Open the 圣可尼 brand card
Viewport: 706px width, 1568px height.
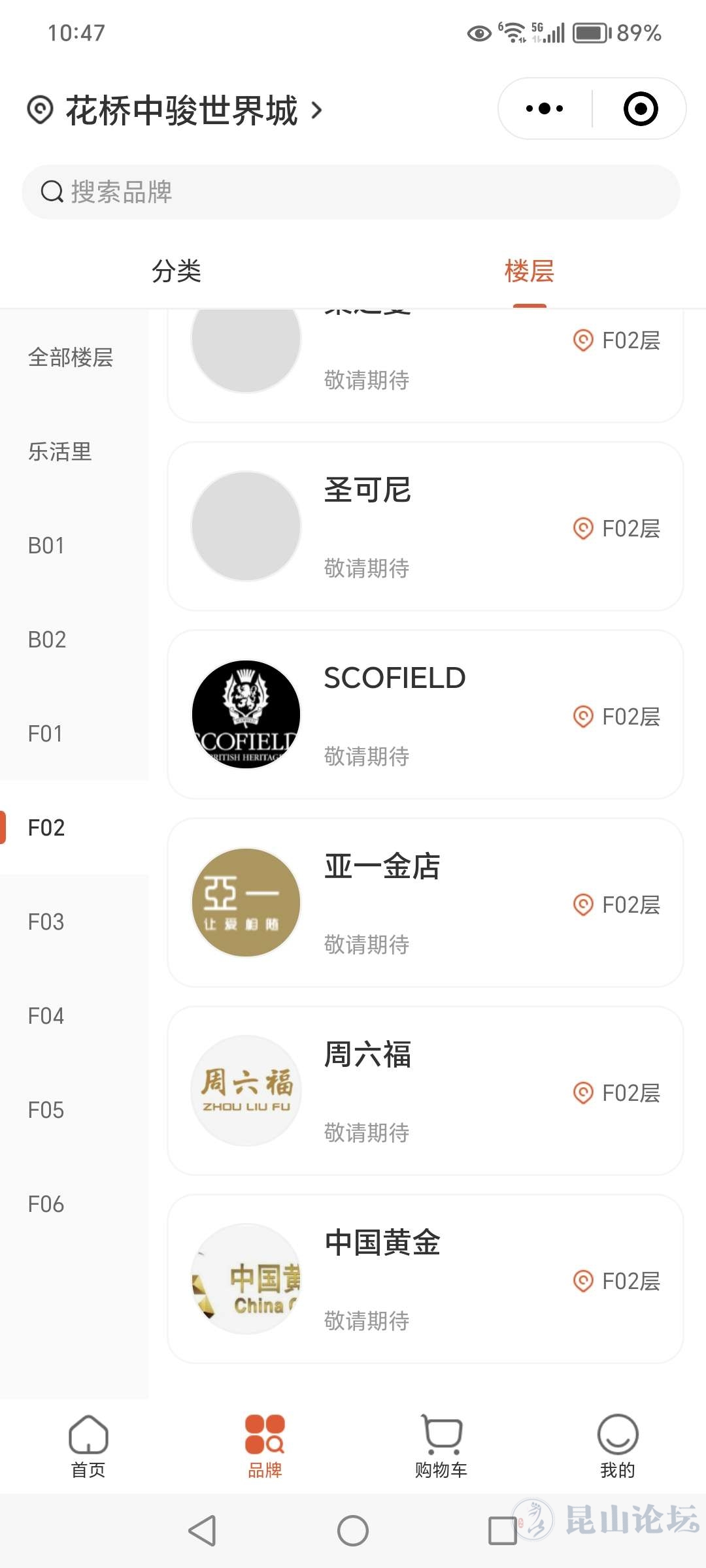(x=426, y=527)
